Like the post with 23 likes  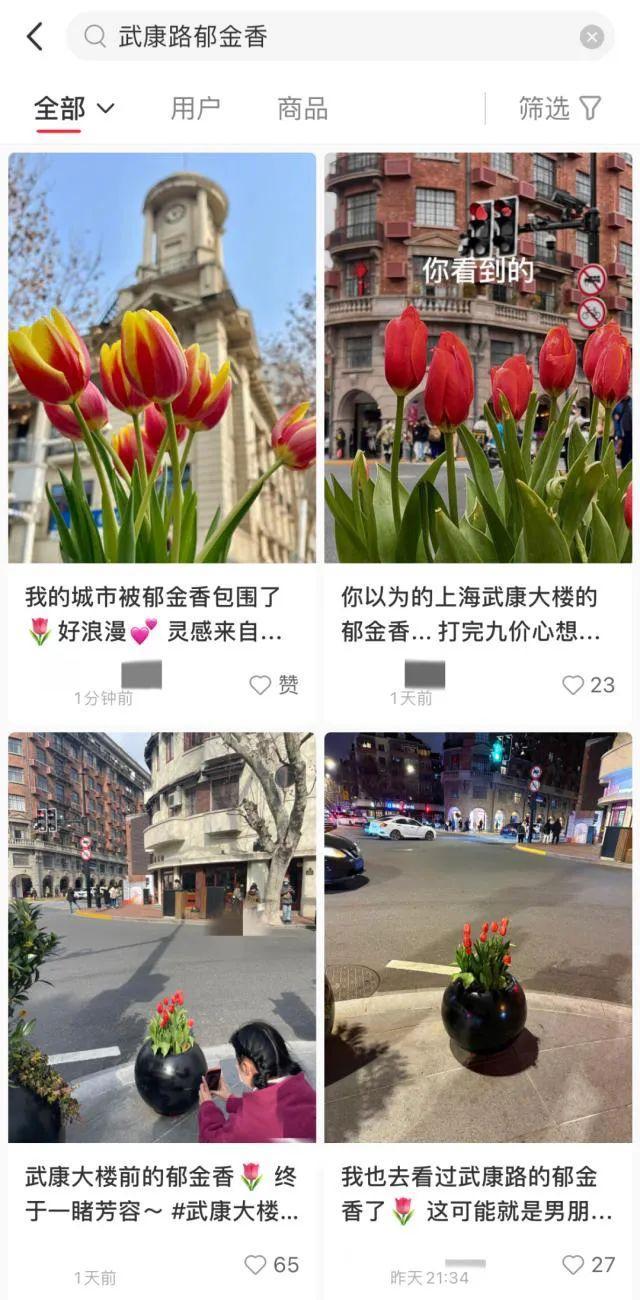574,685
